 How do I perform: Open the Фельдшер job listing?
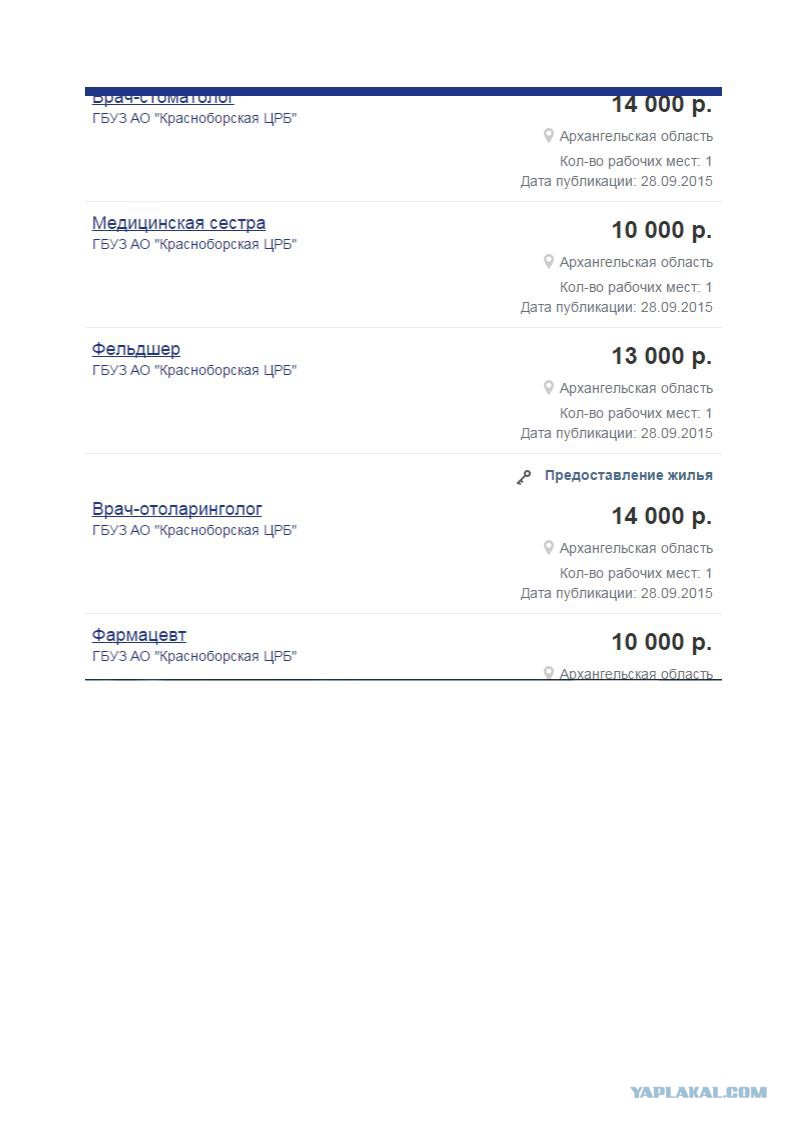click(x=136, y=349)
